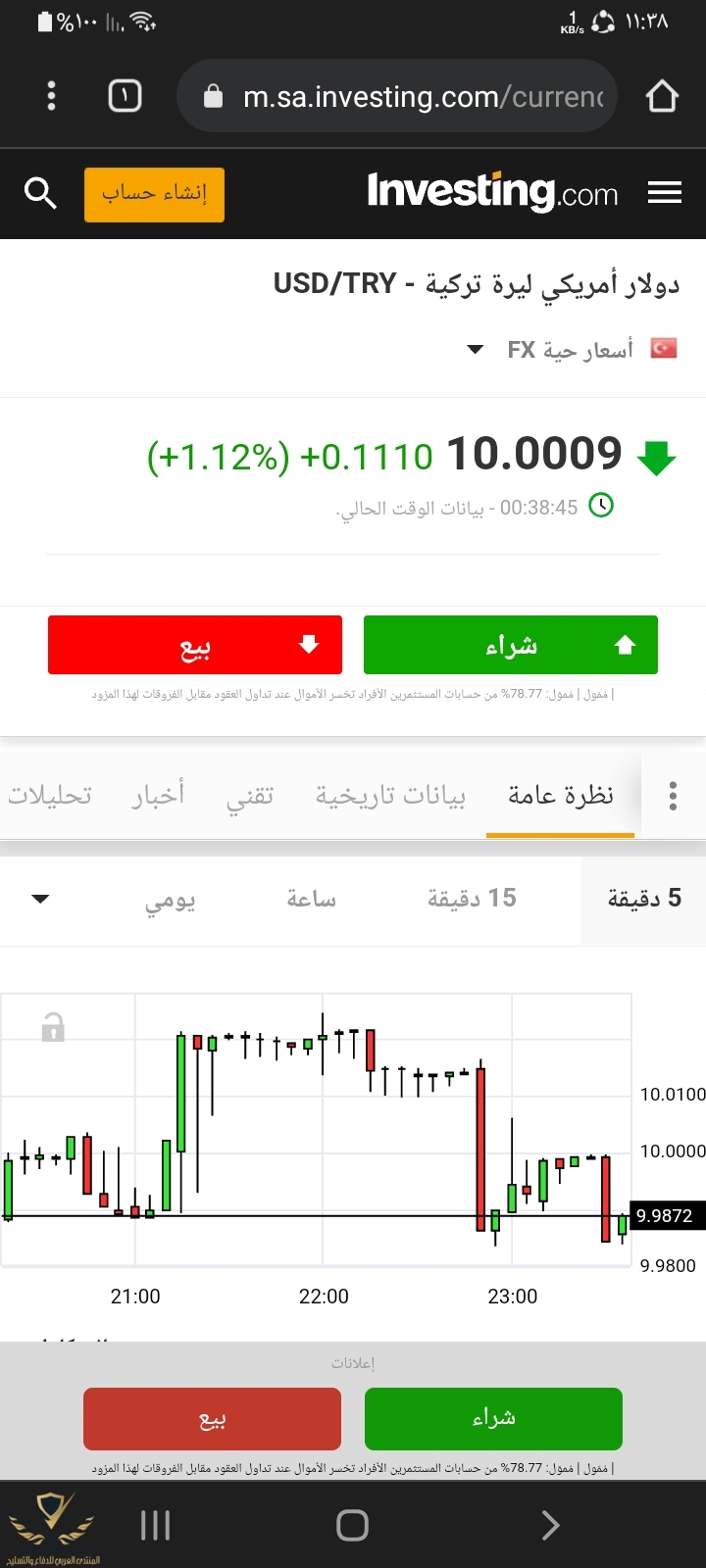The height and width of the screenshot is (1568, 706).
Task: Go to the browser home page
Action: (x=662, y=96)
